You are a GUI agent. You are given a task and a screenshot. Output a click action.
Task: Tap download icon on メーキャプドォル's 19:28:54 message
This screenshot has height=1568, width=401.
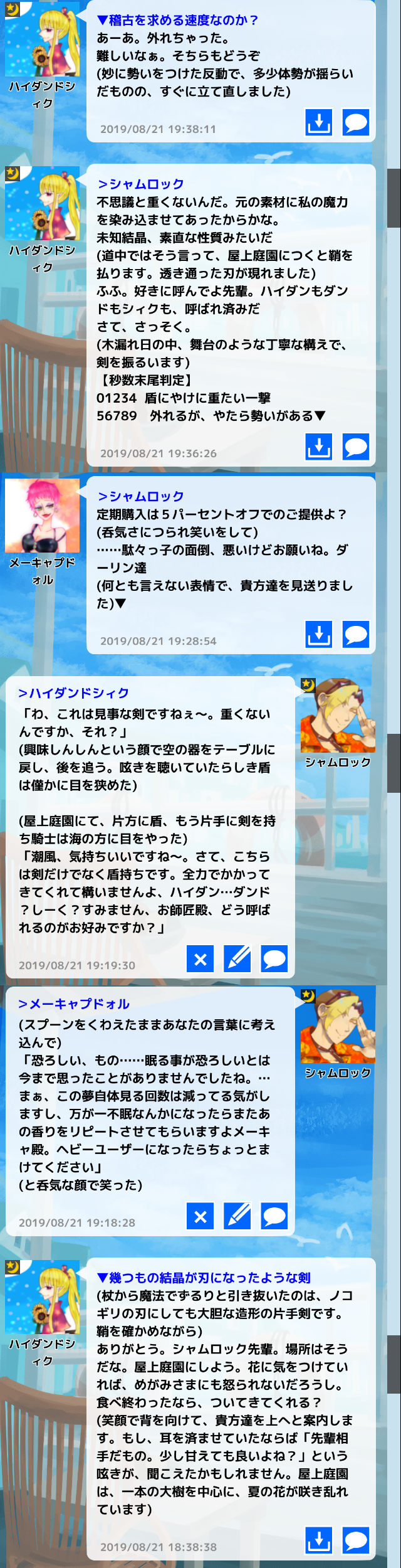(x=319, y=635)
